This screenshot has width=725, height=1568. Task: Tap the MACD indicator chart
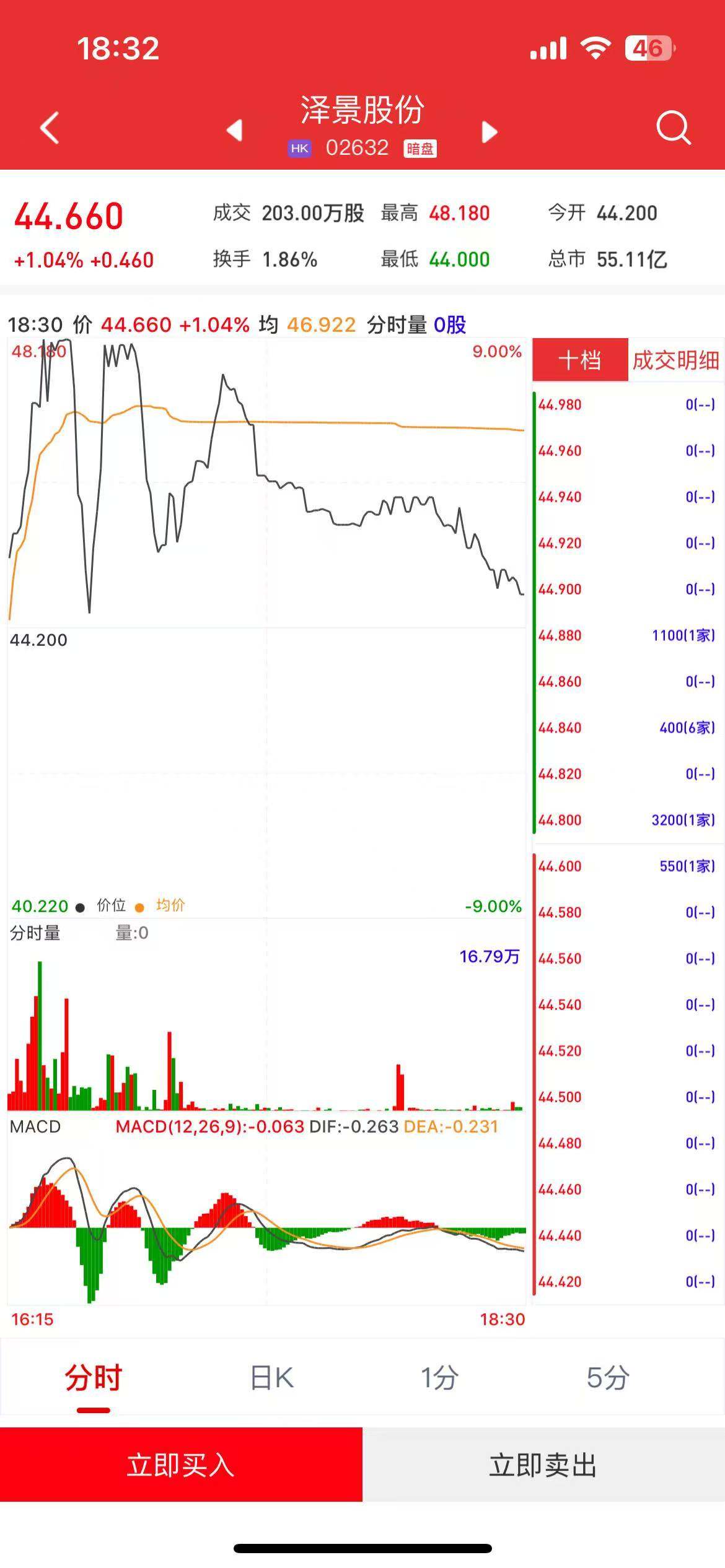pyautogui.click(x=266, y=1229)
